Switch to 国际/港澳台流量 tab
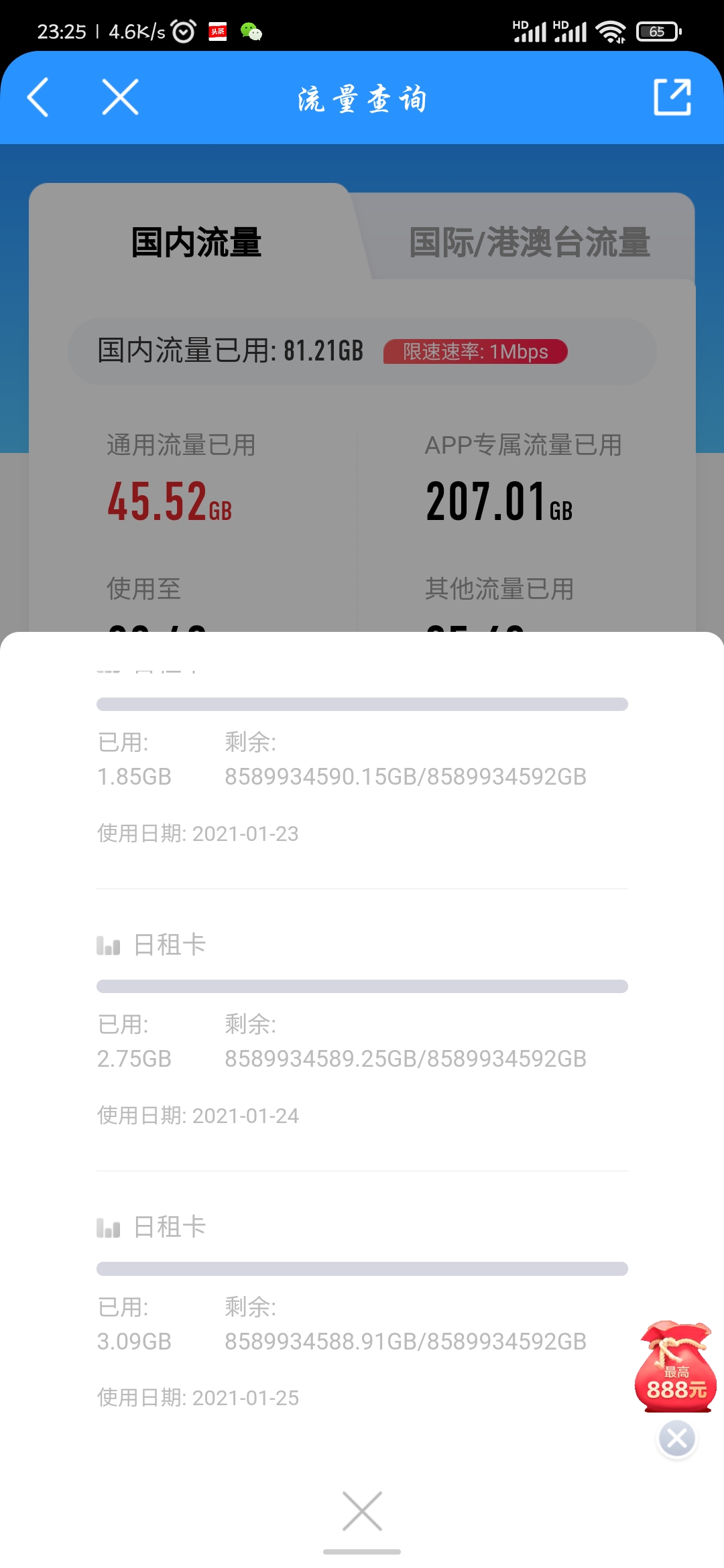The width and height of the screenshot is (724, 1568). tap(529, 242)
